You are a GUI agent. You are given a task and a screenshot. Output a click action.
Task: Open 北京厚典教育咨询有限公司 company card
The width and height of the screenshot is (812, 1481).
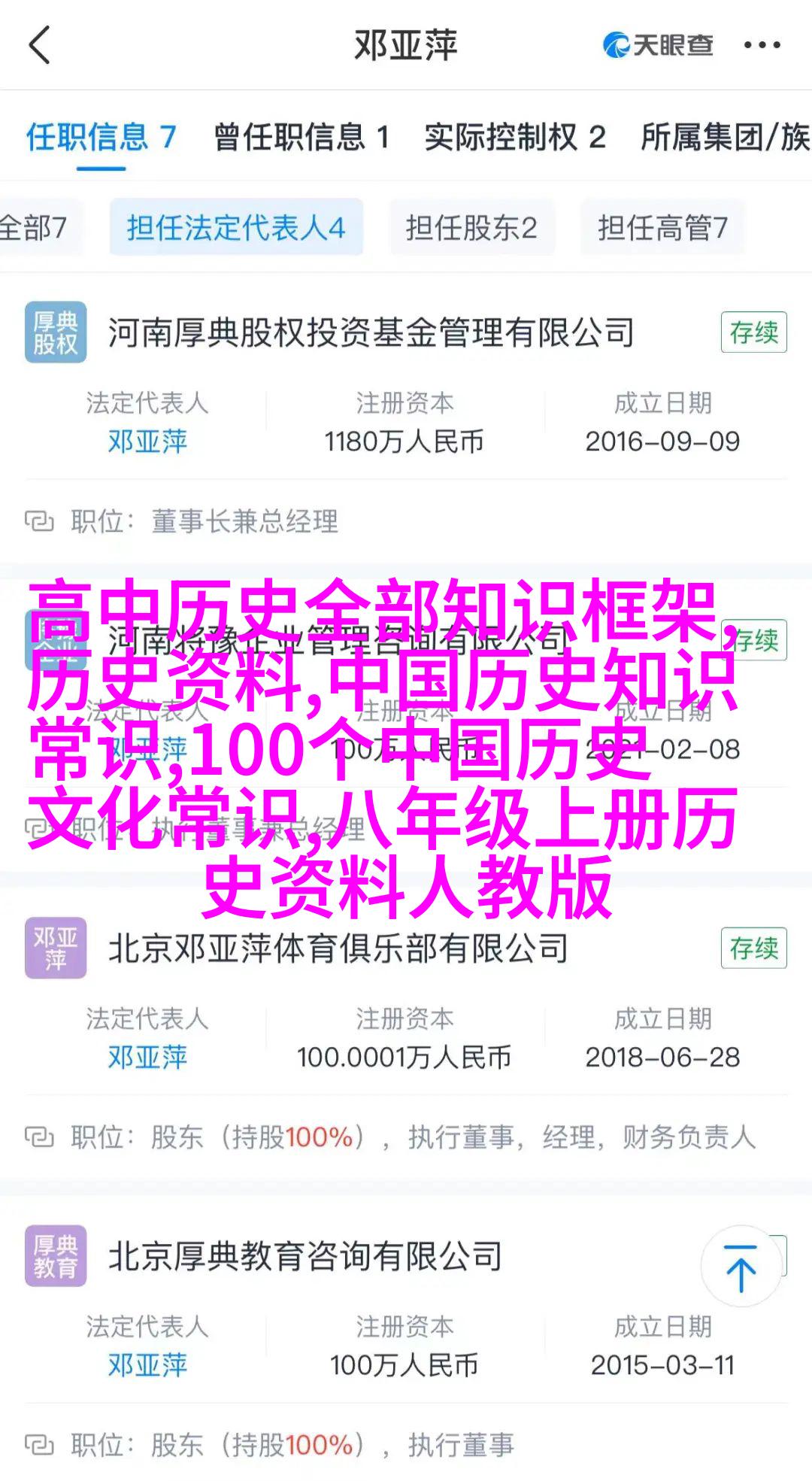click(x=305, y=1256)
